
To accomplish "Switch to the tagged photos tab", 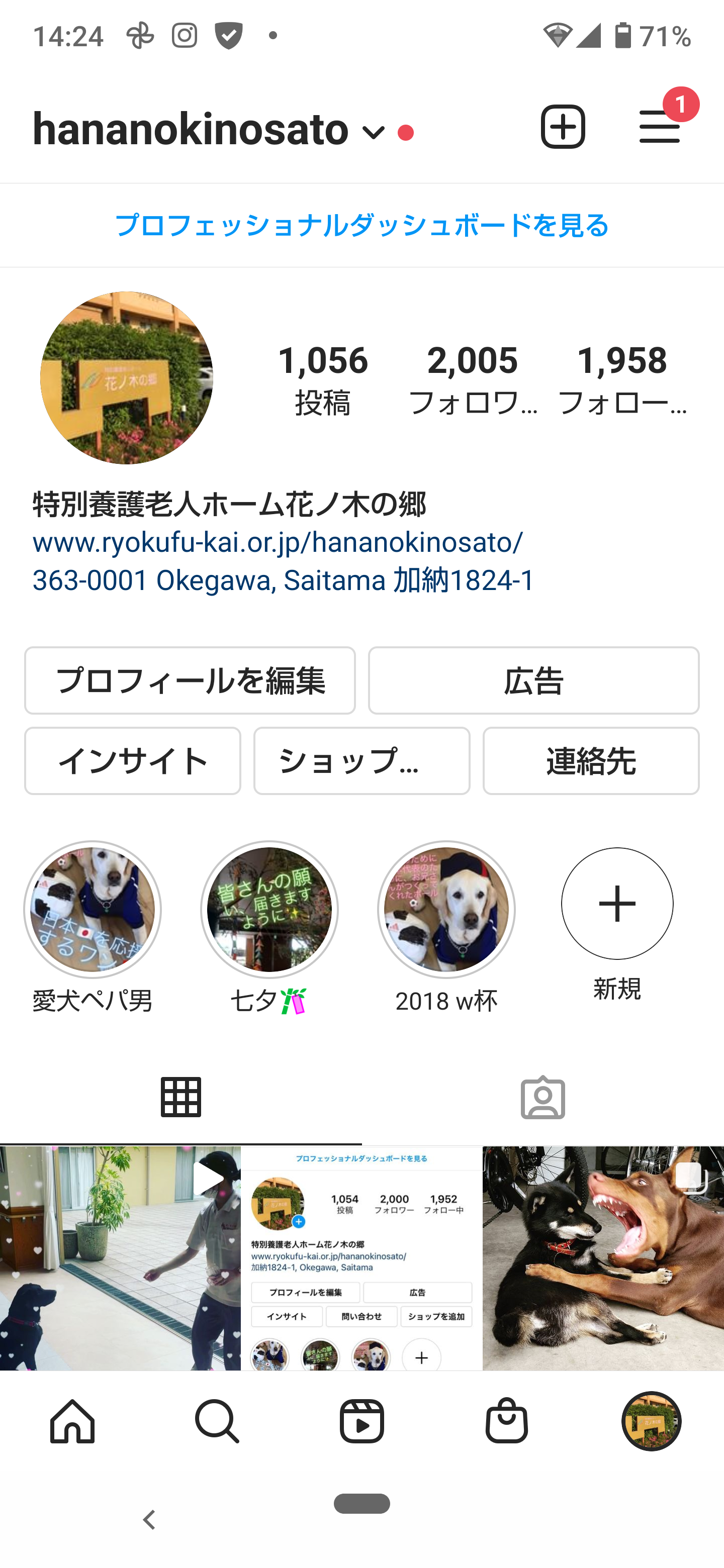I will [x=542, y=1098].
